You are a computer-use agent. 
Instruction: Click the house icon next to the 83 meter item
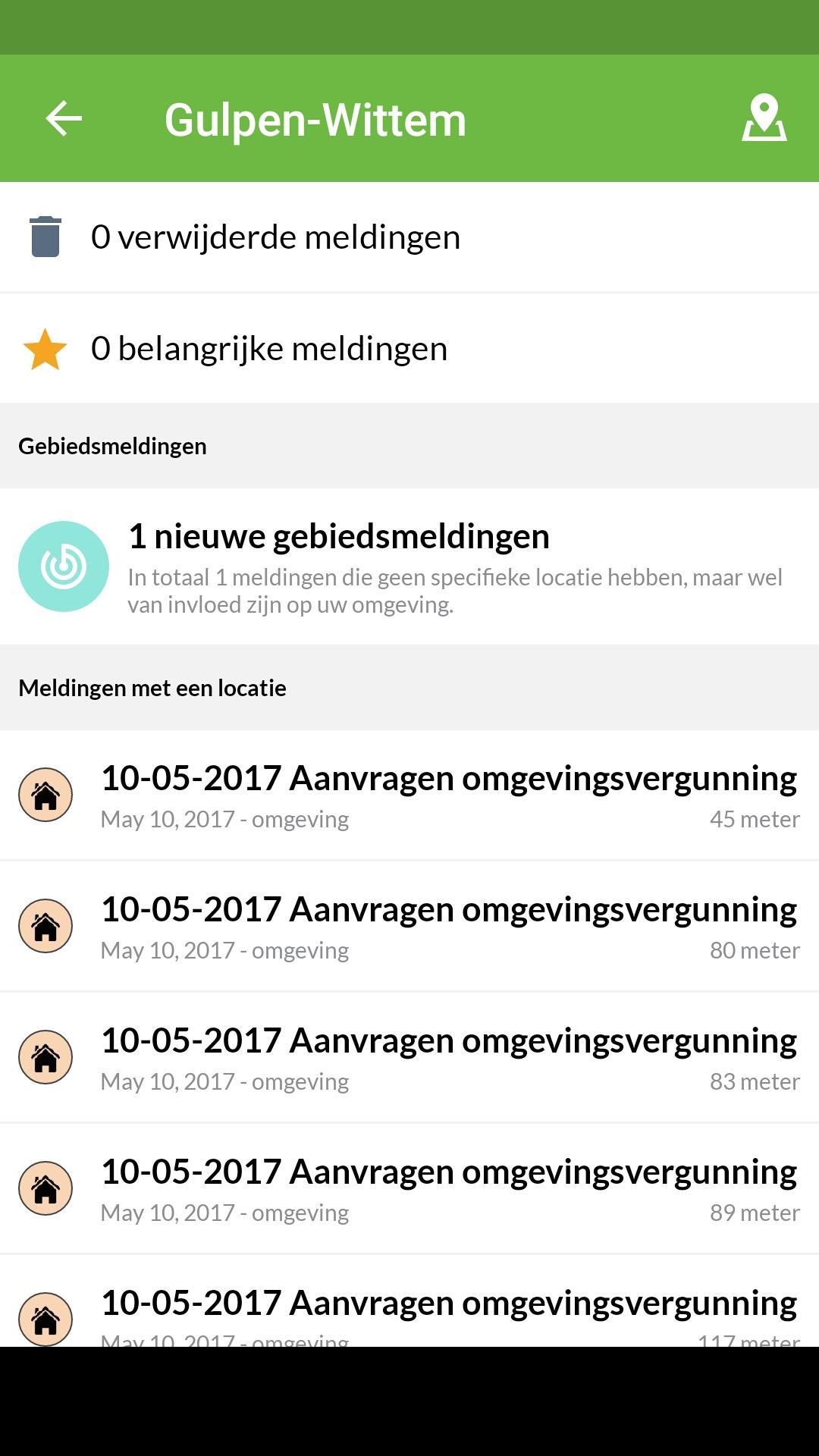[45, 1057]
